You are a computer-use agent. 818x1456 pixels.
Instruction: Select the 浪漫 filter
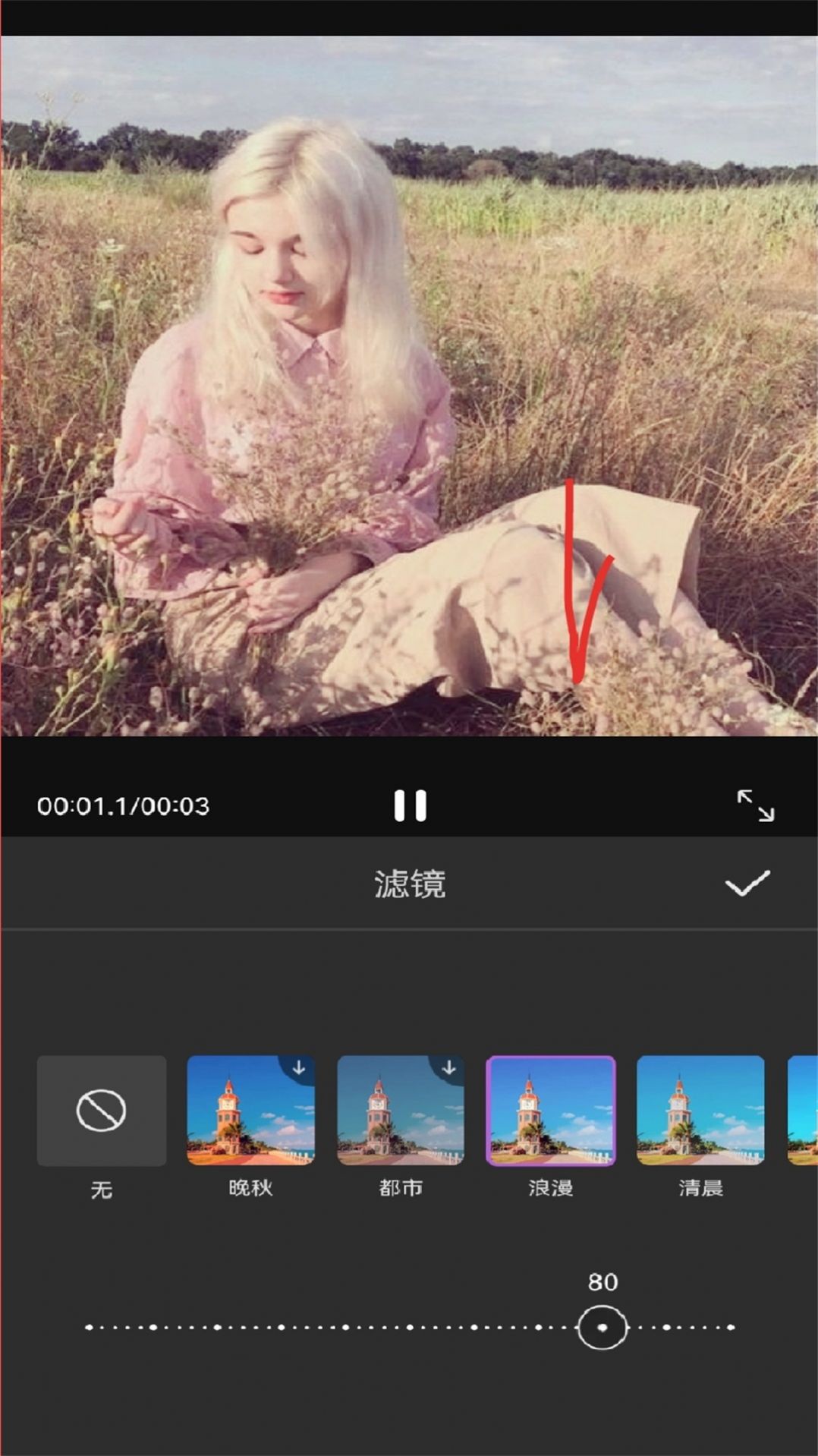tap(551, 1110)
